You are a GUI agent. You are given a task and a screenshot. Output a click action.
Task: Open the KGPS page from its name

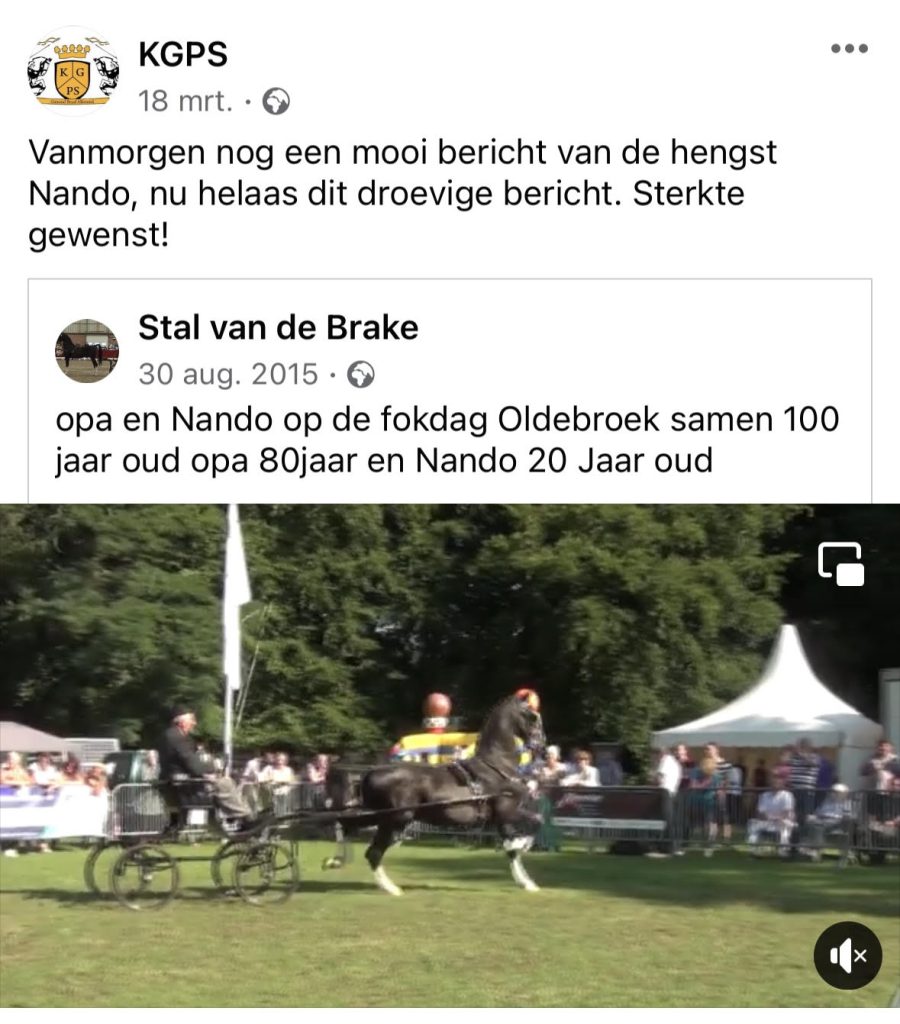click(x=183, y=54)
